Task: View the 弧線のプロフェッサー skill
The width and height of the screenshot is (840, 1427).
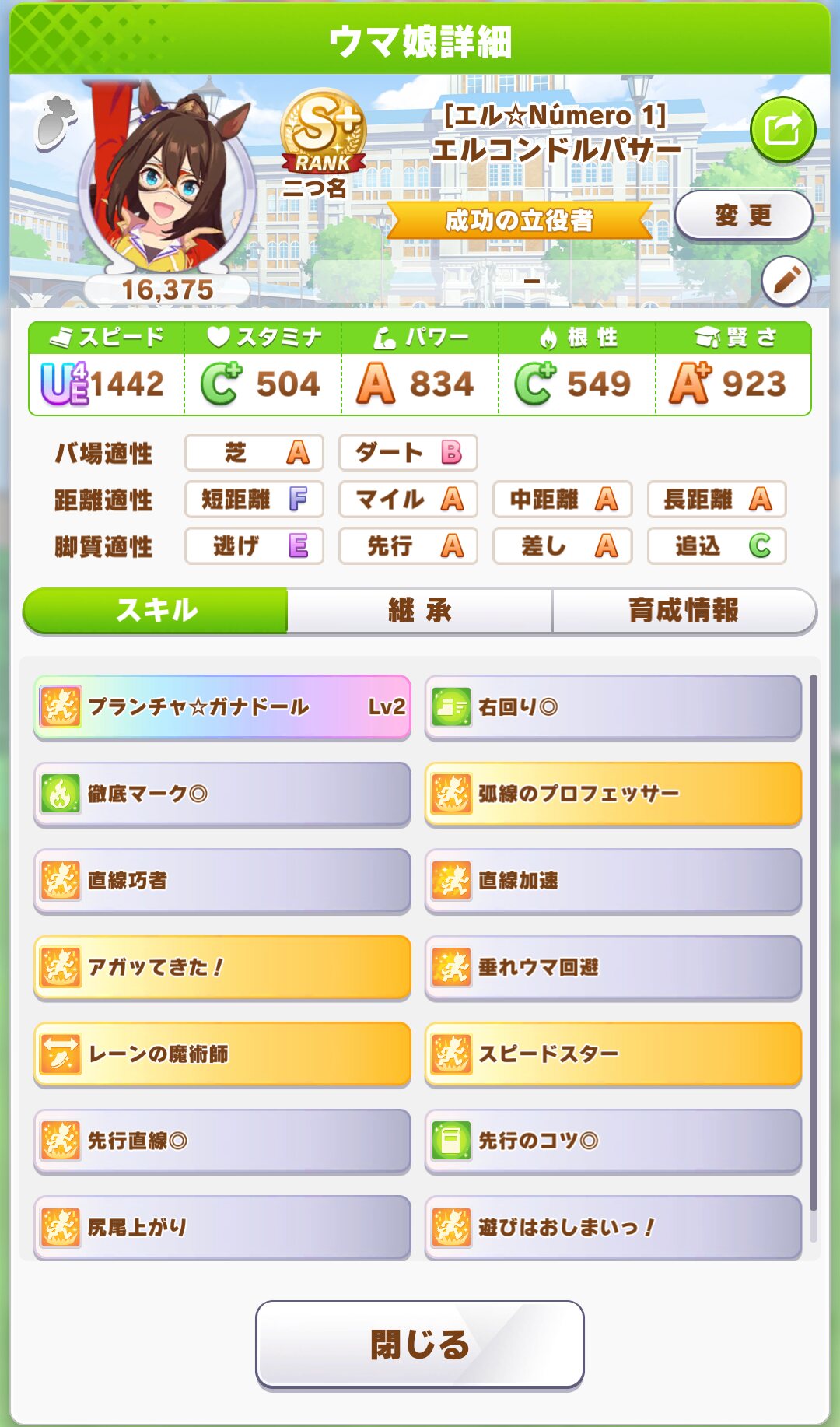Action: (613, 794)
